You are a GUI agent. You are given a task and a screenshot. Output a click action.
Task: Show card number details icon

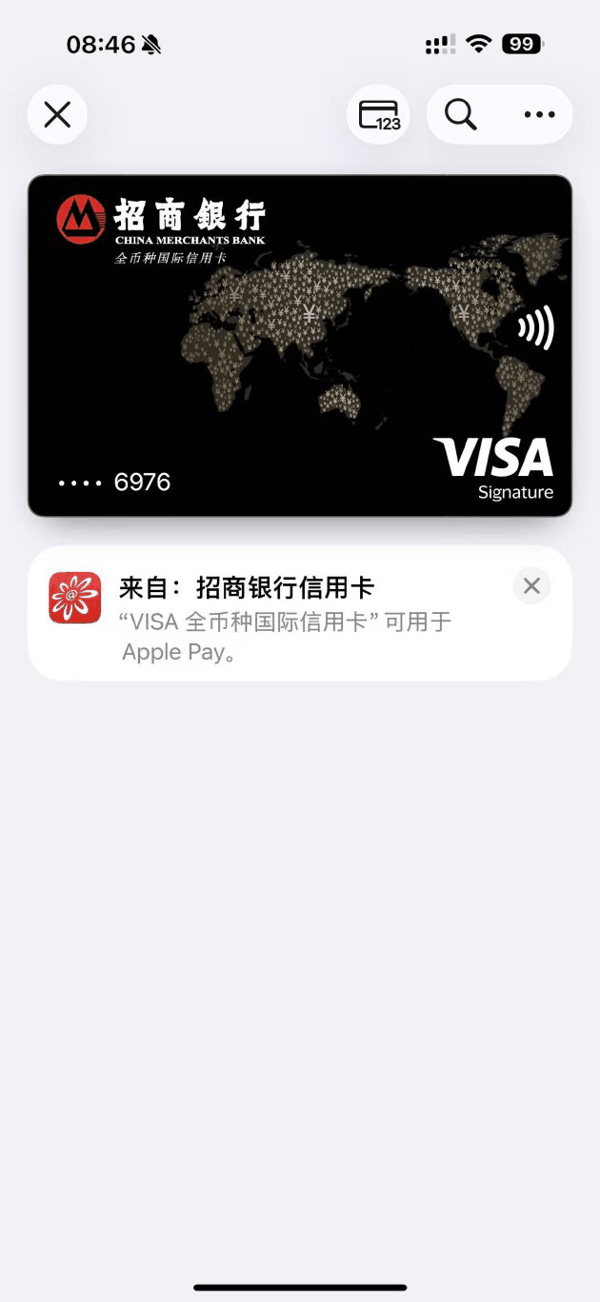[378, 115]
